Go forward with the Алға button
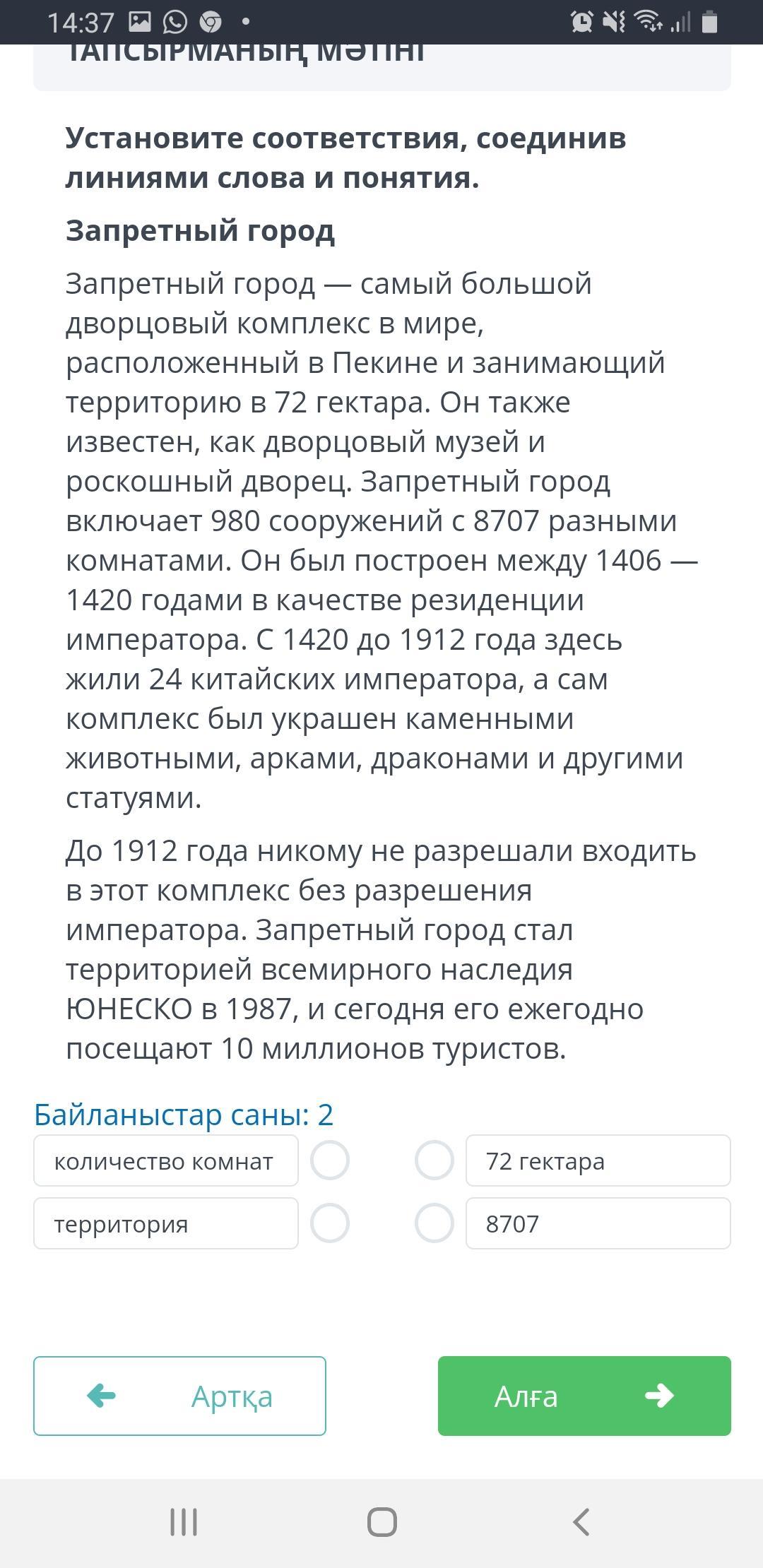This screenshot has width=763, height=1568. (584, 1396)
